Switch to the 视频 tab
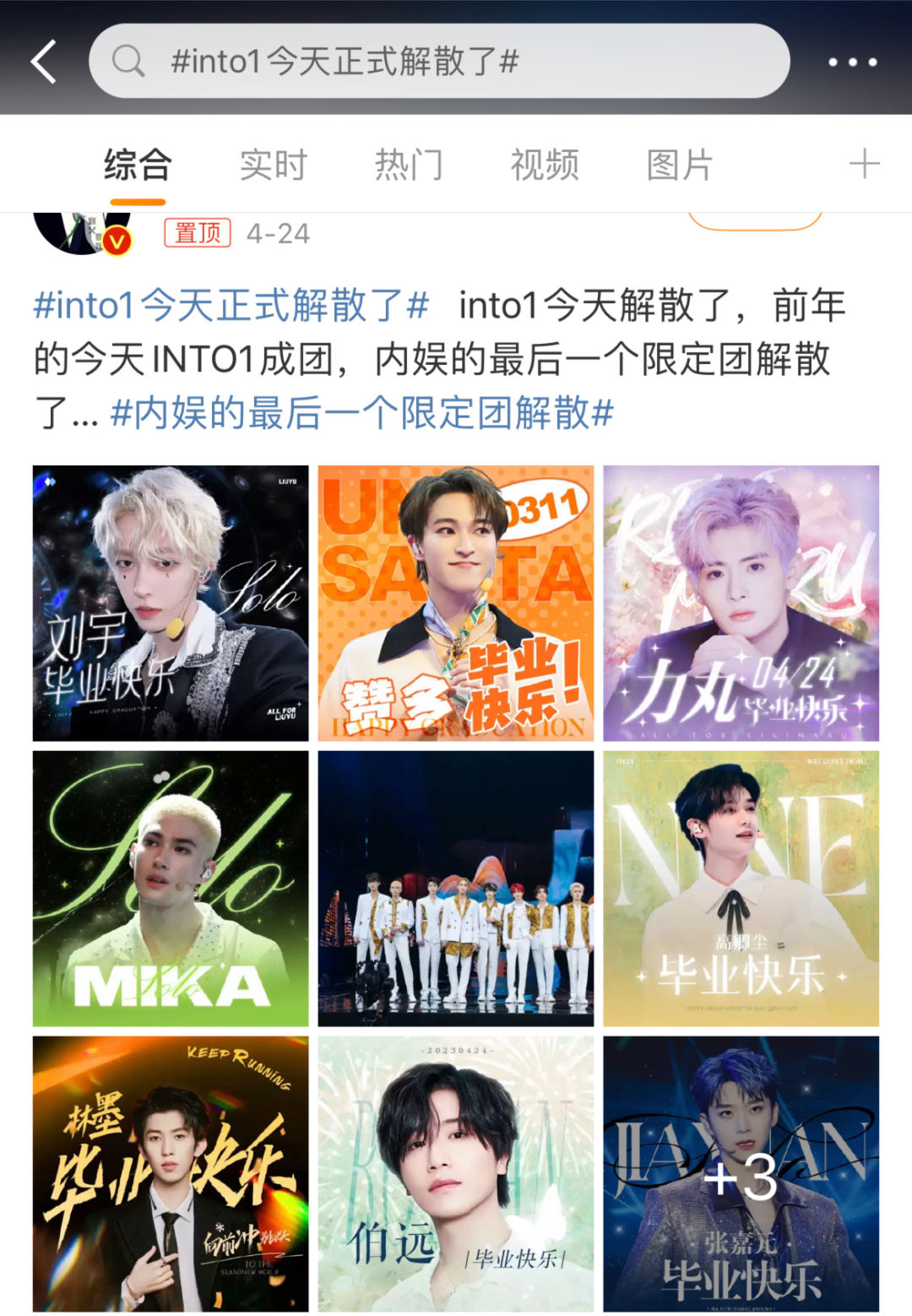The width and height of the screenshot is (912, 1316). [545, 165]
